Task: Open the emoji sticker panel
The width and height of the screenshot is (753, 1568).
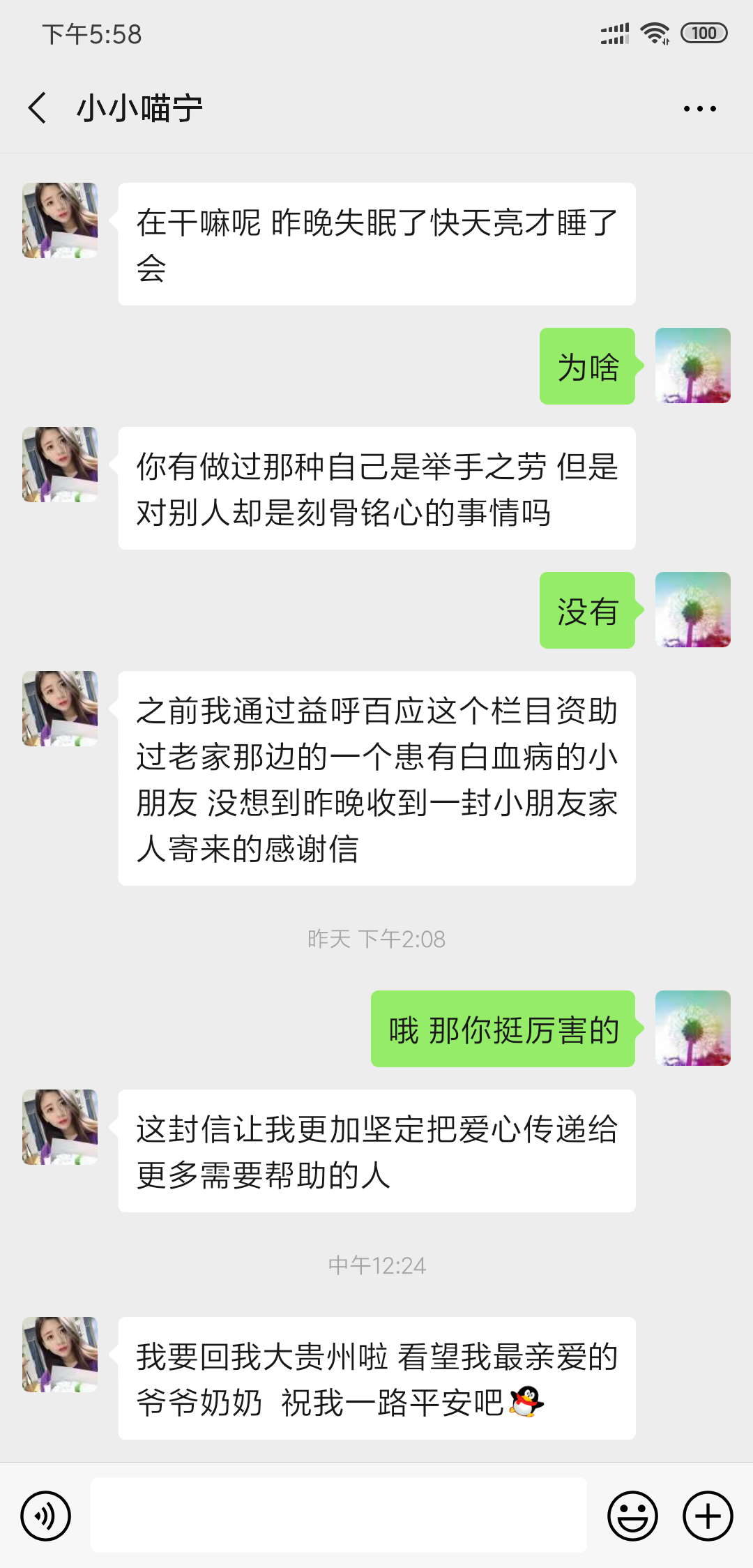Action: [632, 1516]
